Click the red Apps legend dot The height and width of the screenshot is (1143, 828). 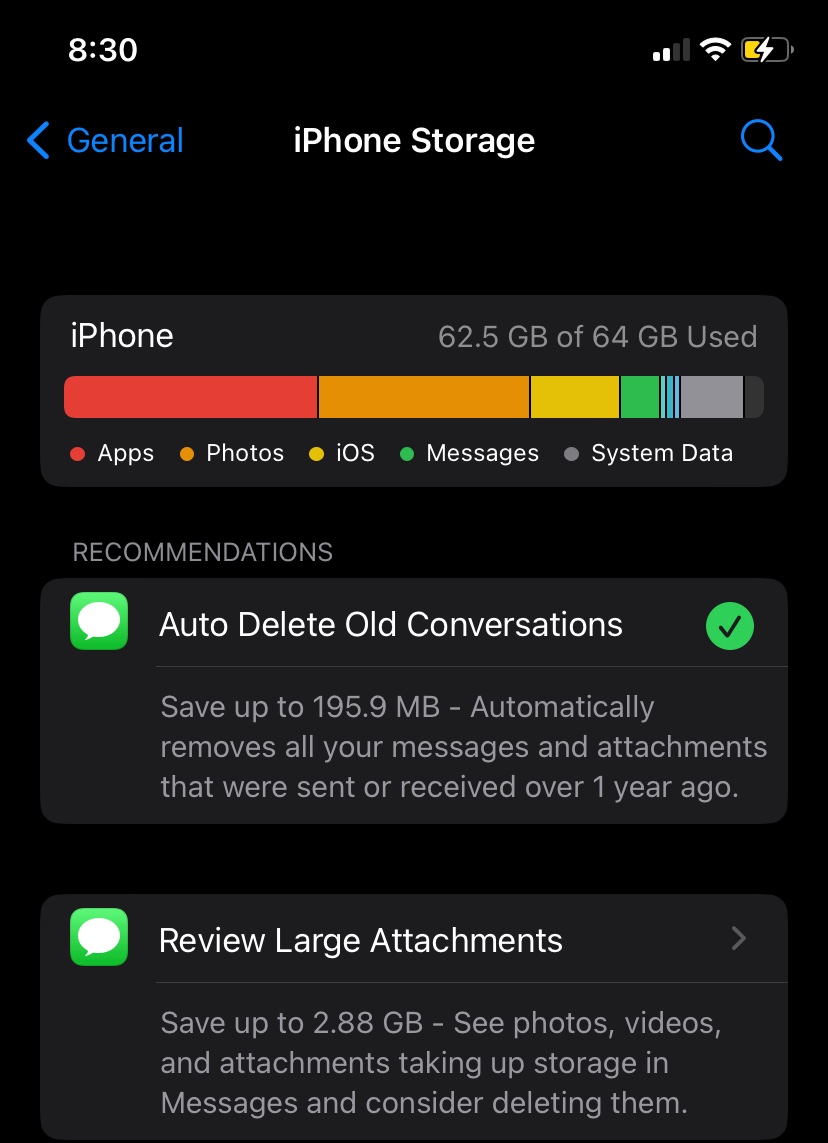(77, 453)
